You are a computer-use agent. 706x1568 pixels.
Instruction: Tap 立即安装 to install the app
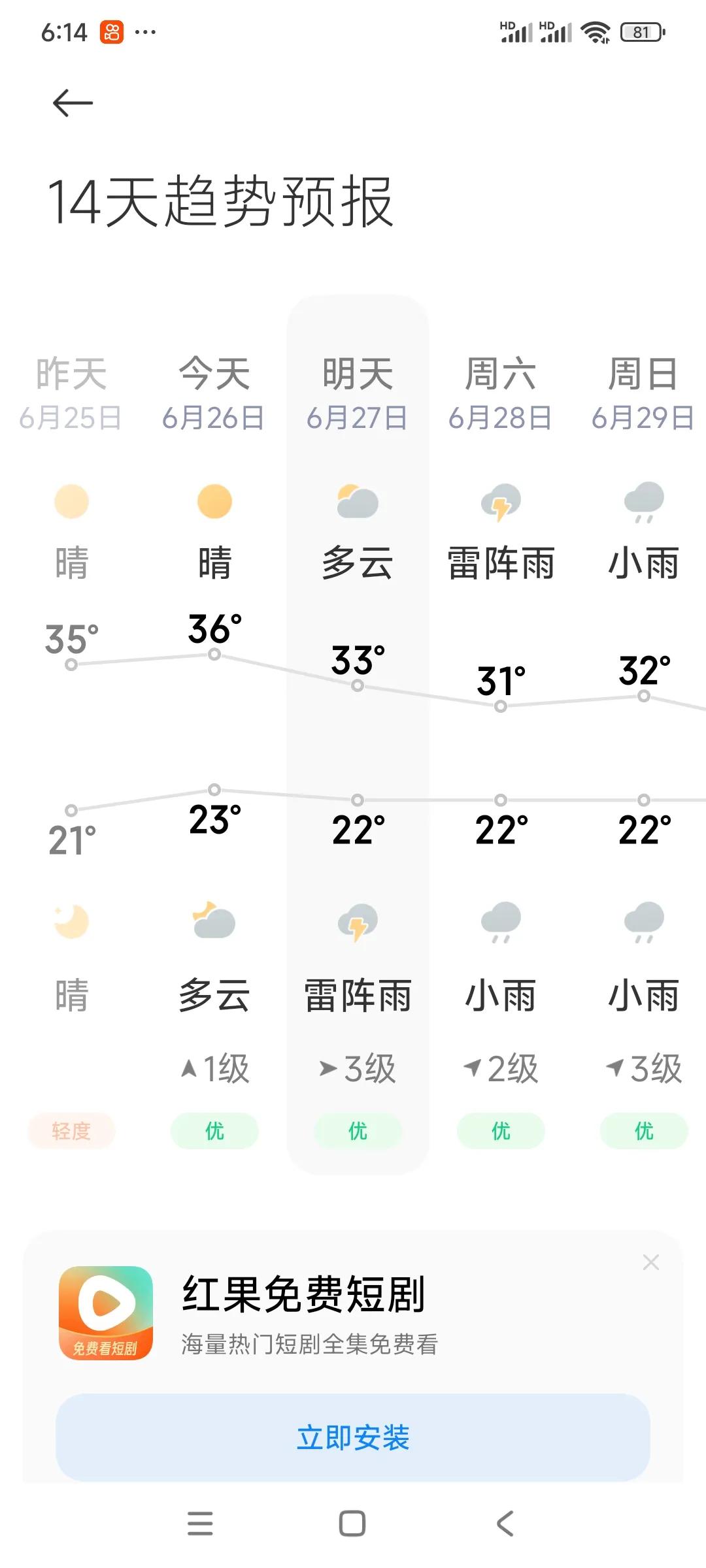click(x=353, y=1438)
